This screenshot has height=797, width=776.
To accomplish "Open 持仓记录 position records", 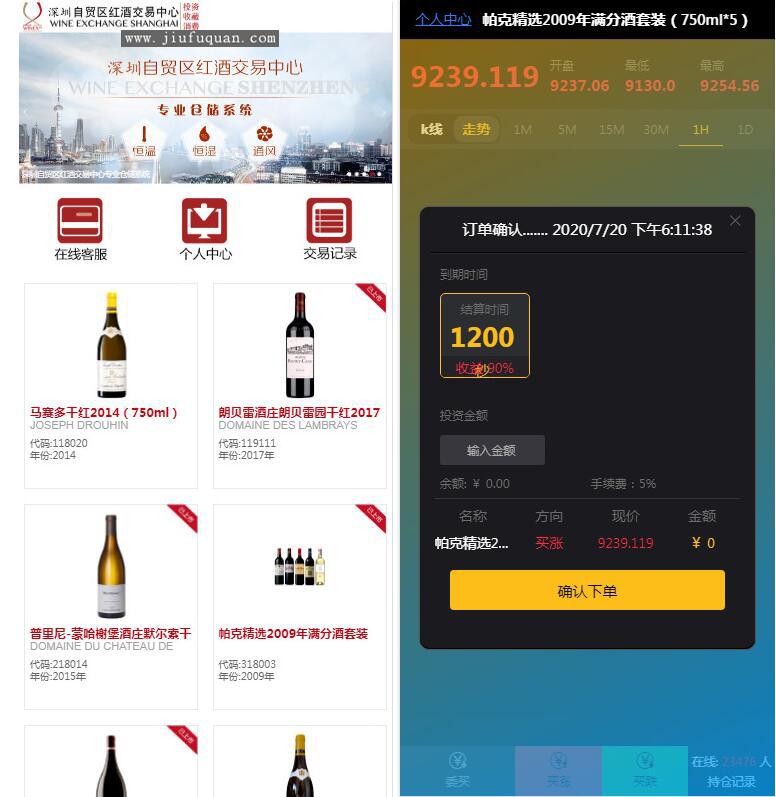I will 731,781.
